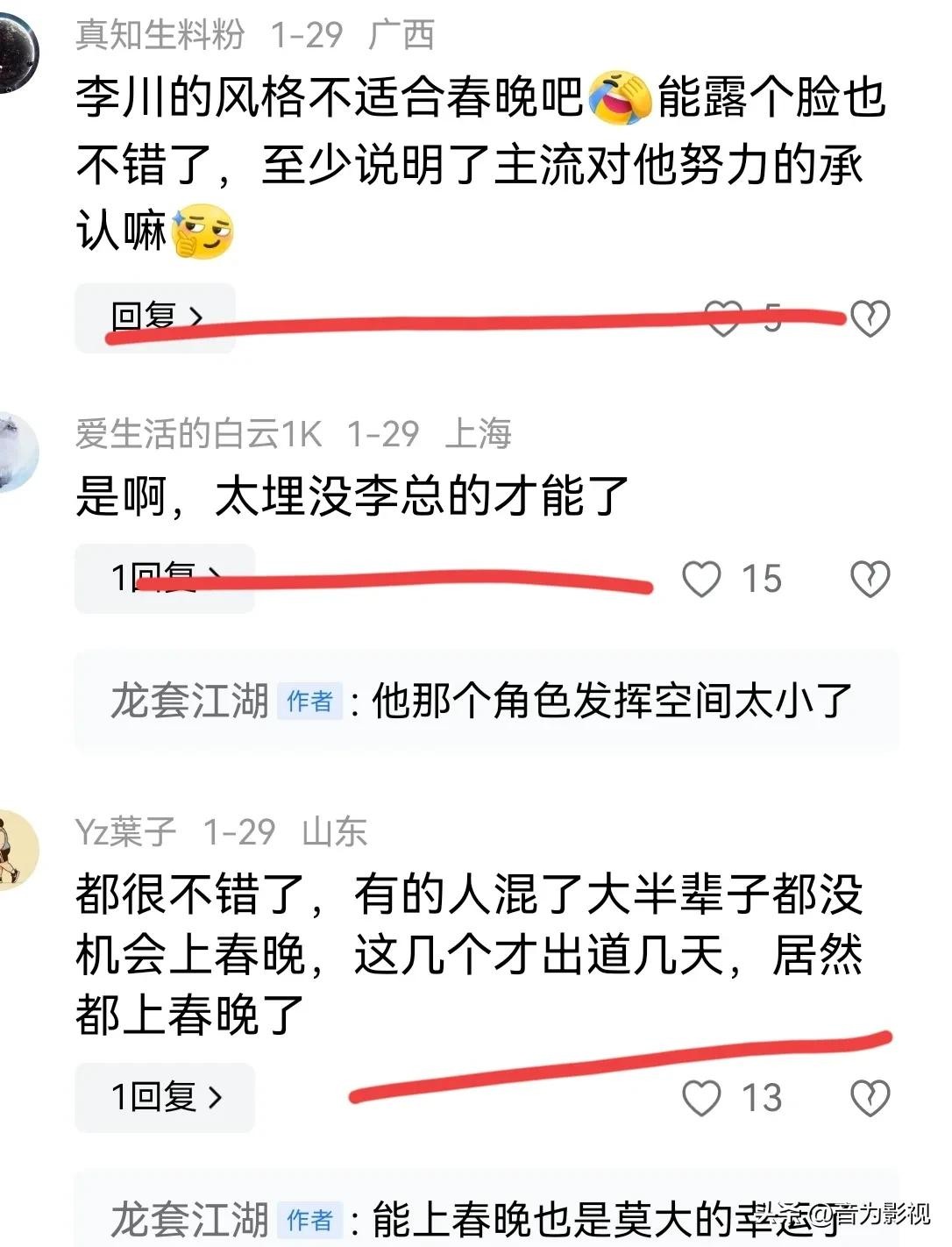Viewport: 952px width, 1247px height.
Task: Like 爱生活的白云1K's comment
Action: click(x=701, y=579)
